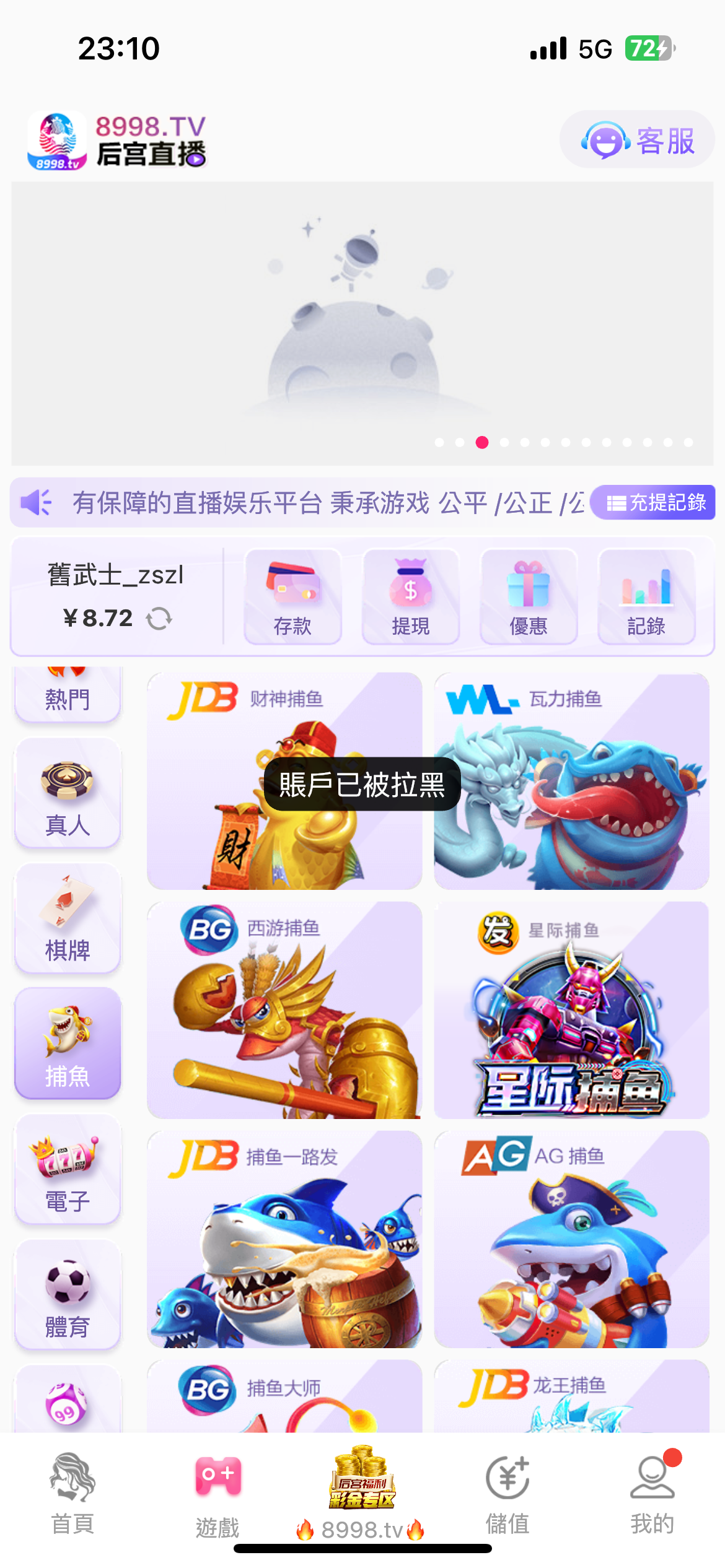Open the 瓦力捕鱼 game card
The image size is (725, 1568).
click(571, 782)
